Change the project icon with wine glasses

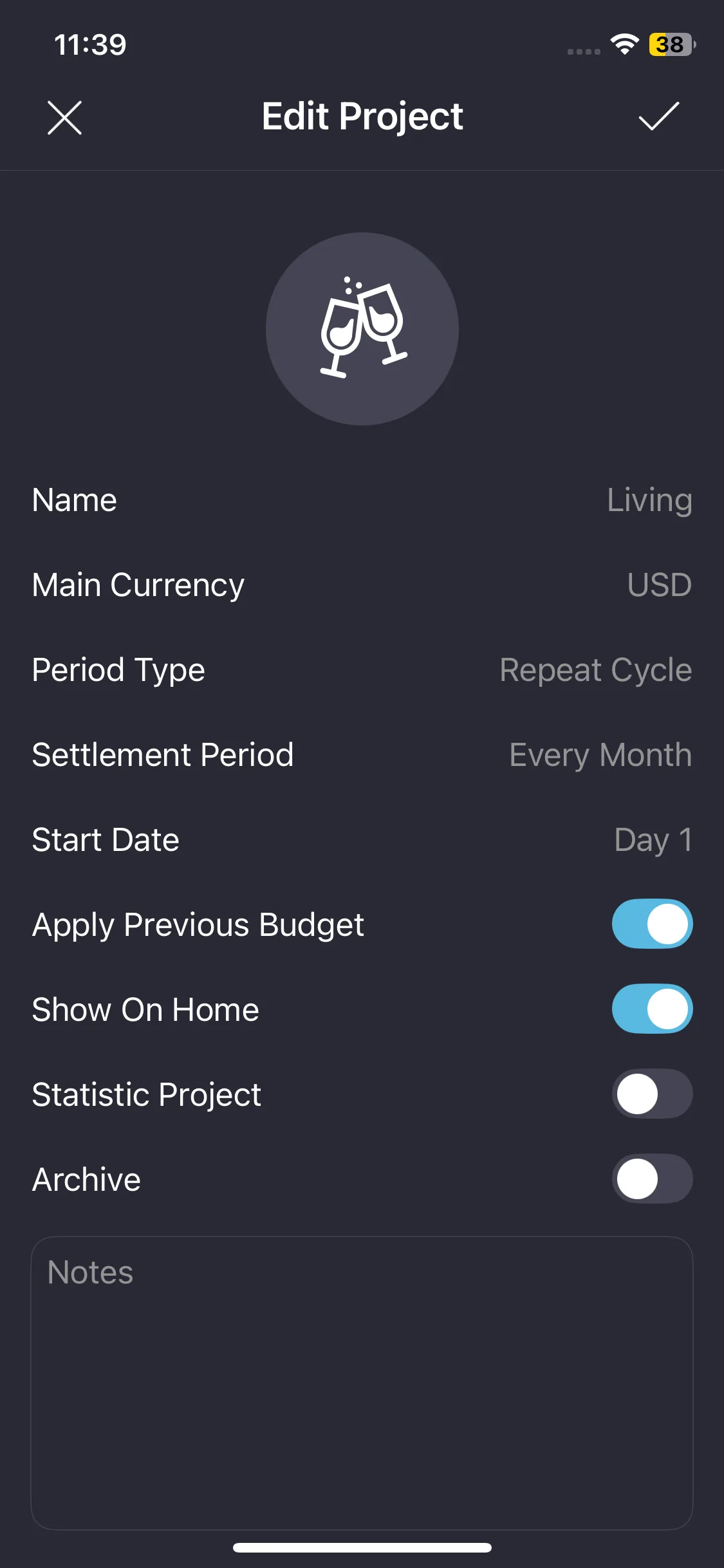point(362,329)
